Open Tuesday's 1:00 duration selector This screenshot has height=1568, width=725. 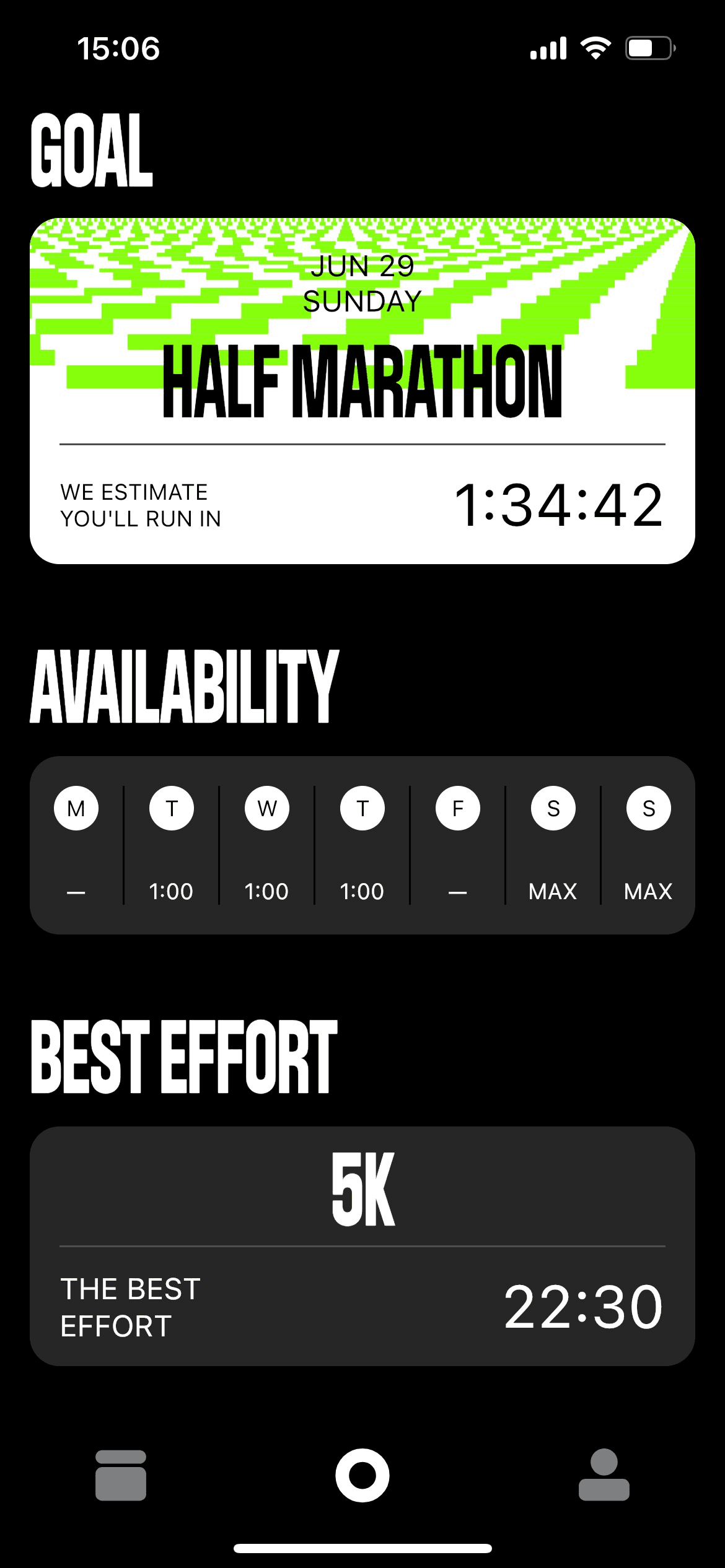172,891
